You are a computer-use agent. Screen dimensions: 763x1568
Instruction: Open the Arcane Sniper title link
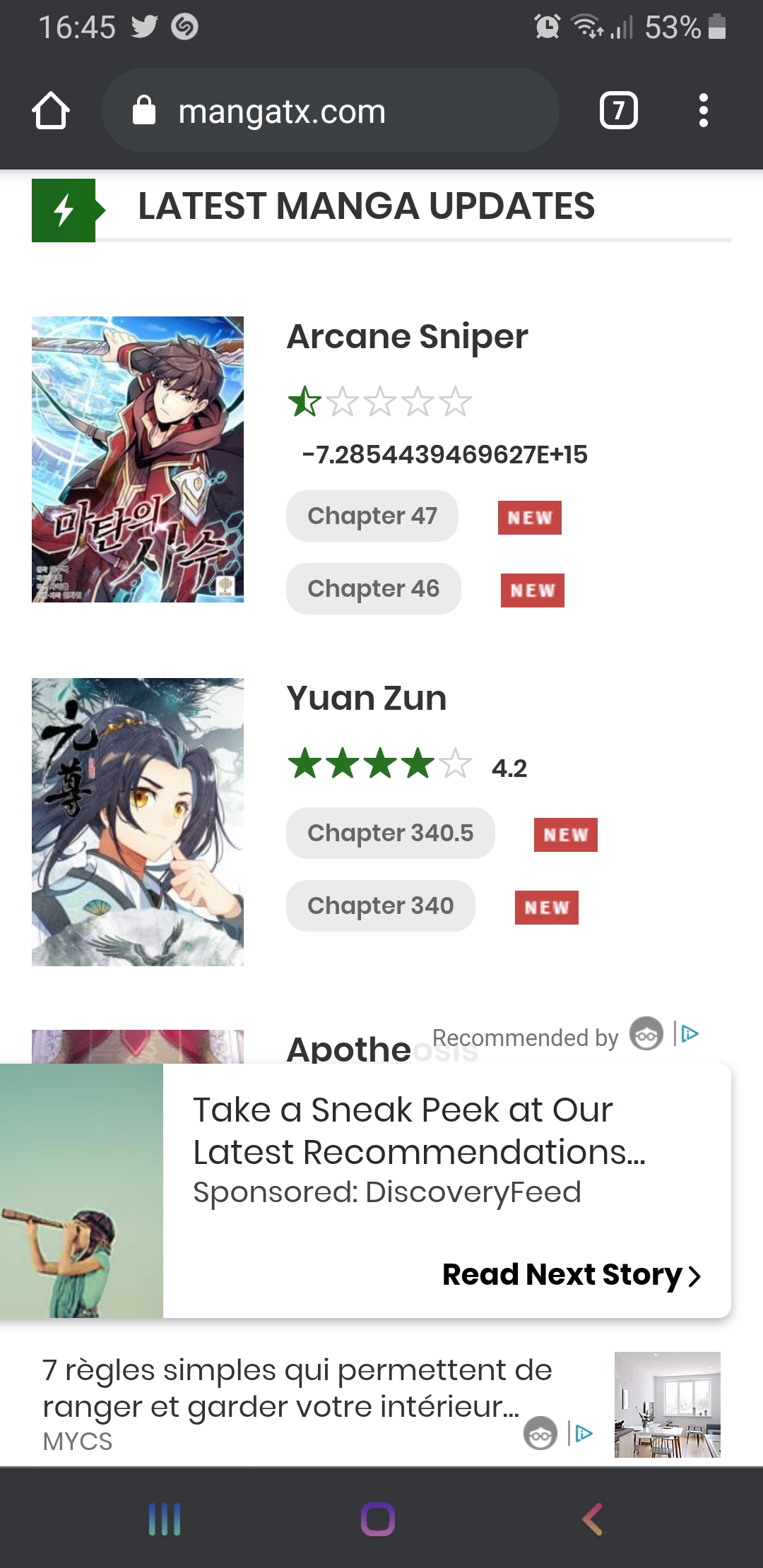(407, 337)
